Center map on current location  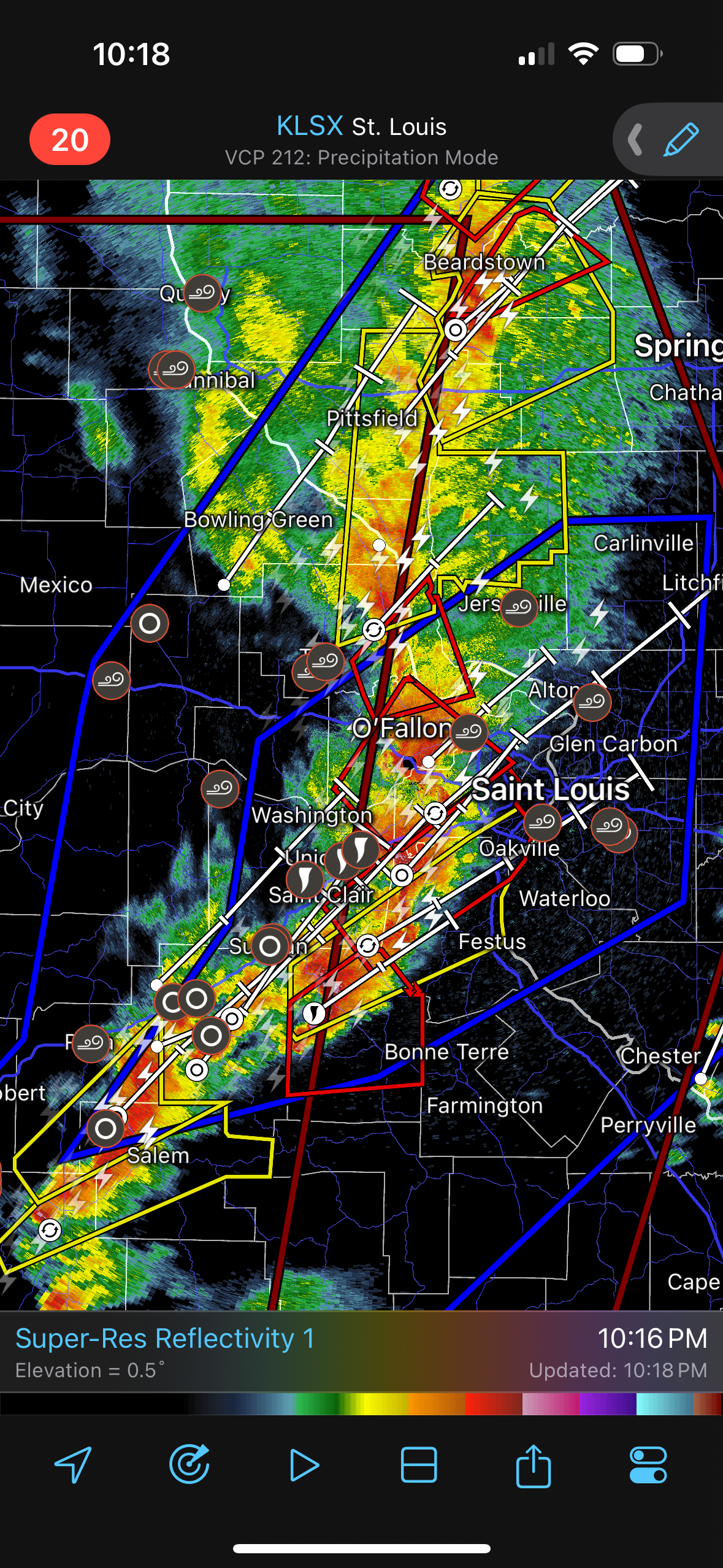pyautogui.click(x=74, y=1465)
